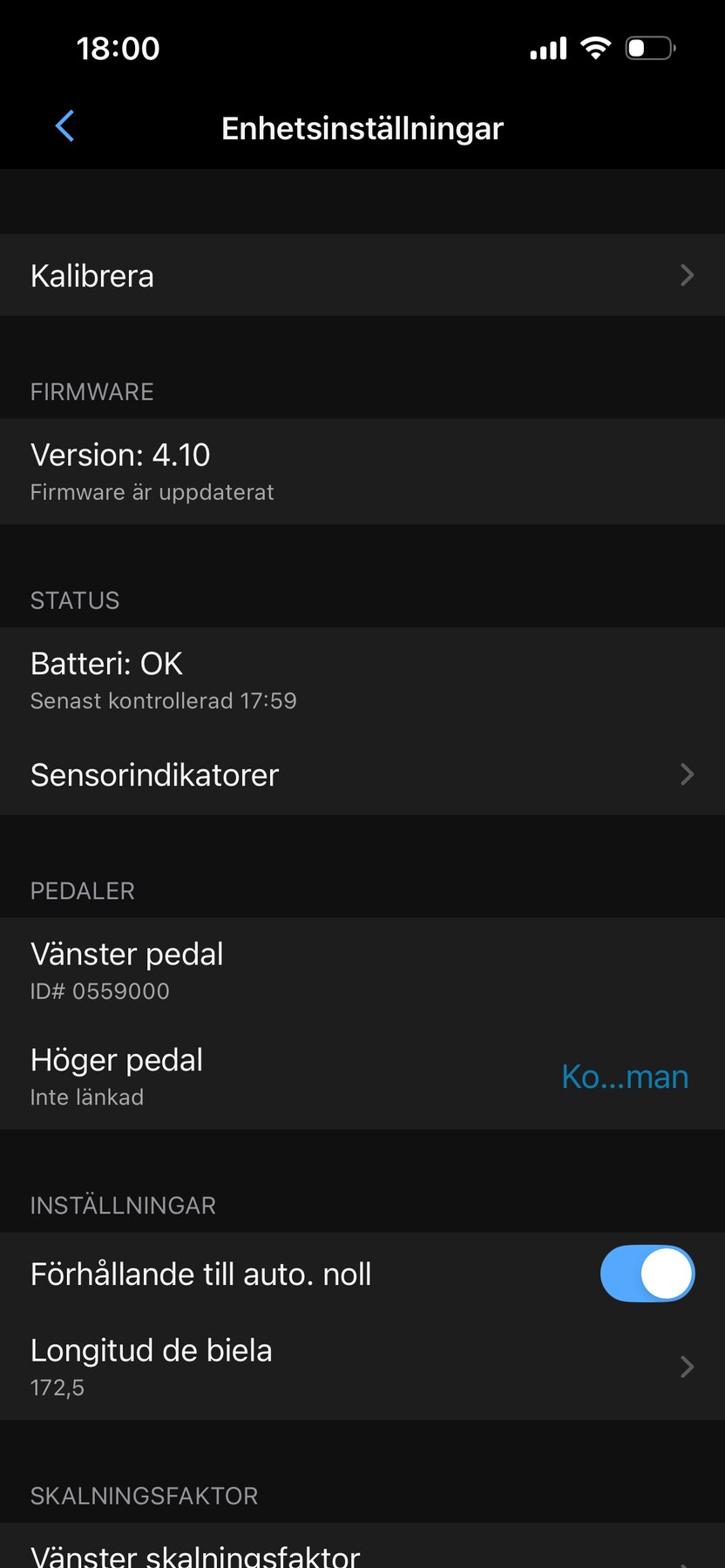Open Vänster skalningsfaktor
The image size is (725, 1568).
362,1552
